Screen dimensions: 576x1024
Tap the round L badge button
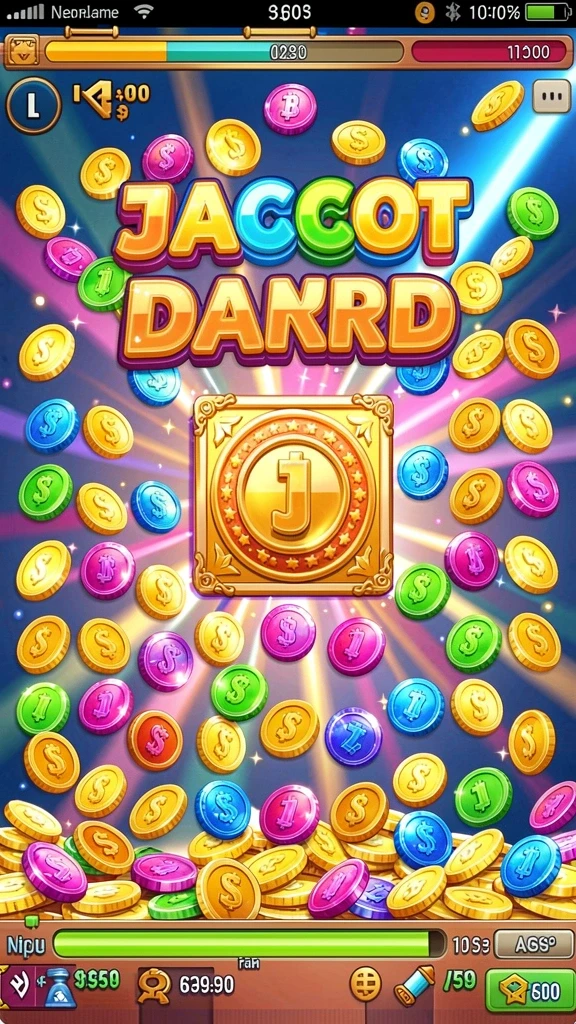[x=33, y=105]
